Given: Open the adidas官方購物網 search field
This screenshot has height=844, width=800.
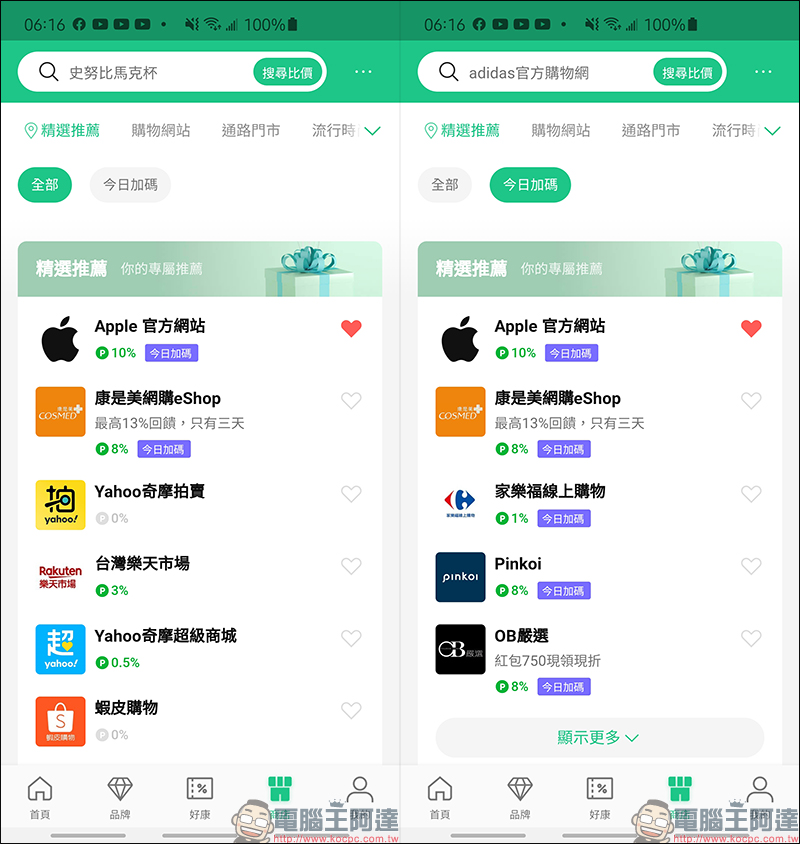Looking at the screenshot, I should 550,72.
